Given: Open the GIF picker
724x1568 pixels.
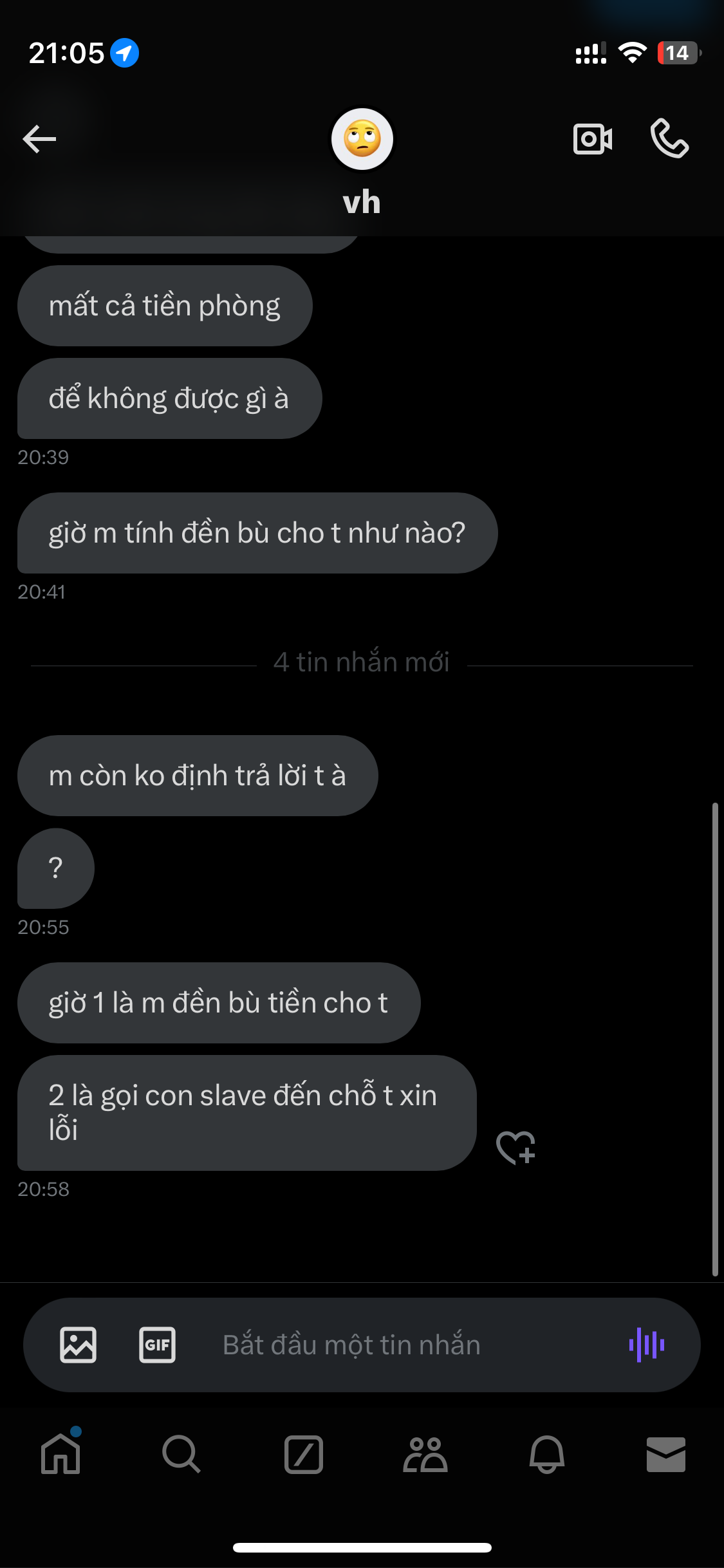Looking at the screenshot, I should pyautogui.click(x=157, y=1345).
